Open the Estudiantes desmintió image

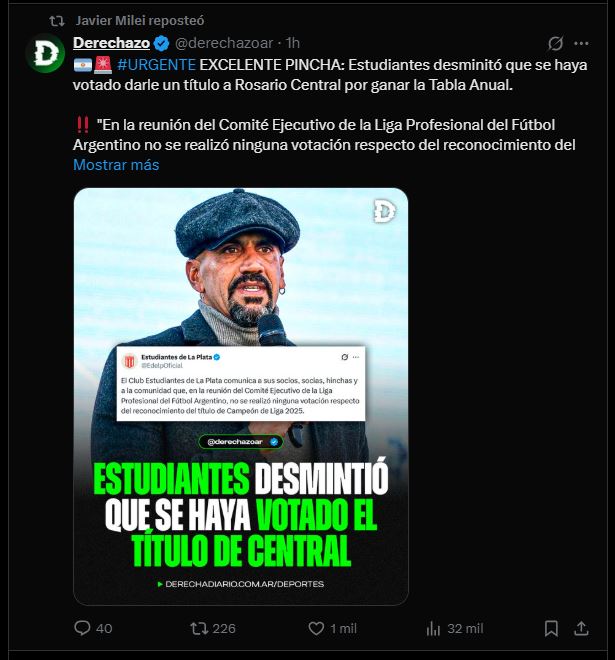241,396
